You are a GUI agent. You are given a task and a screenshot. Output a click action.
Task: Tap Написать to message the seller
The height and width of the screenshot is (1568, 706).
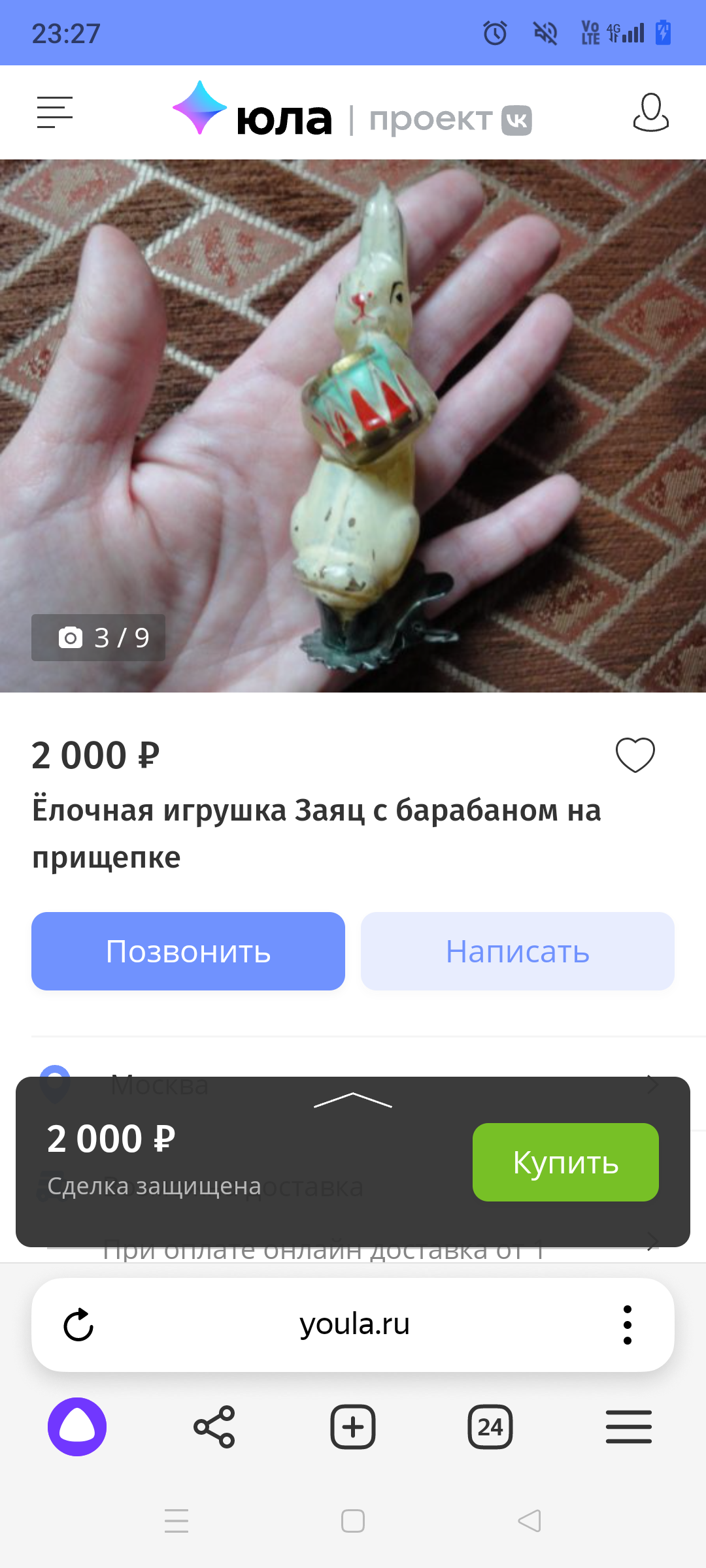(518, 951)
